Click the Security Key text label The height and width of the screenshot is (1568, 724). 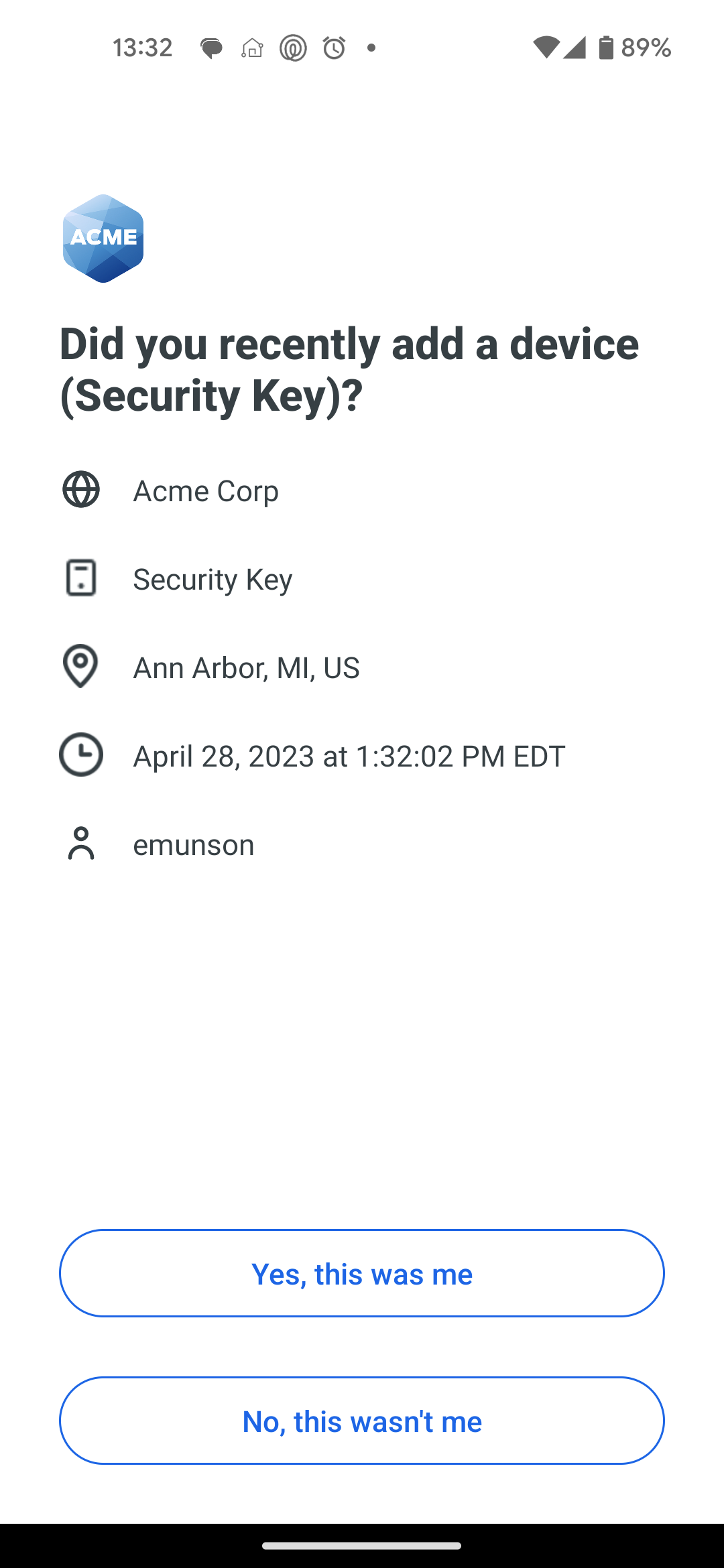coord(213,579)
